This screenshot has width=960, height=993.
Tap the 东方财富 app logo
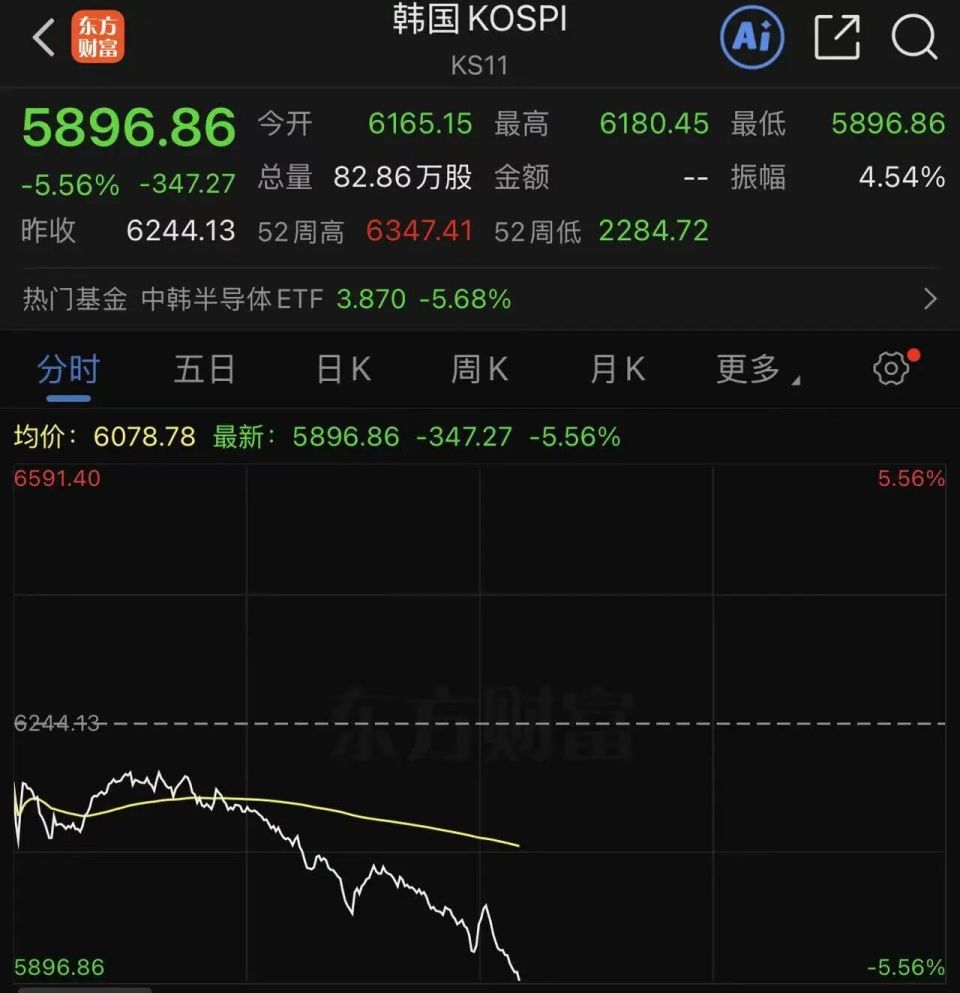coord(100,35)
